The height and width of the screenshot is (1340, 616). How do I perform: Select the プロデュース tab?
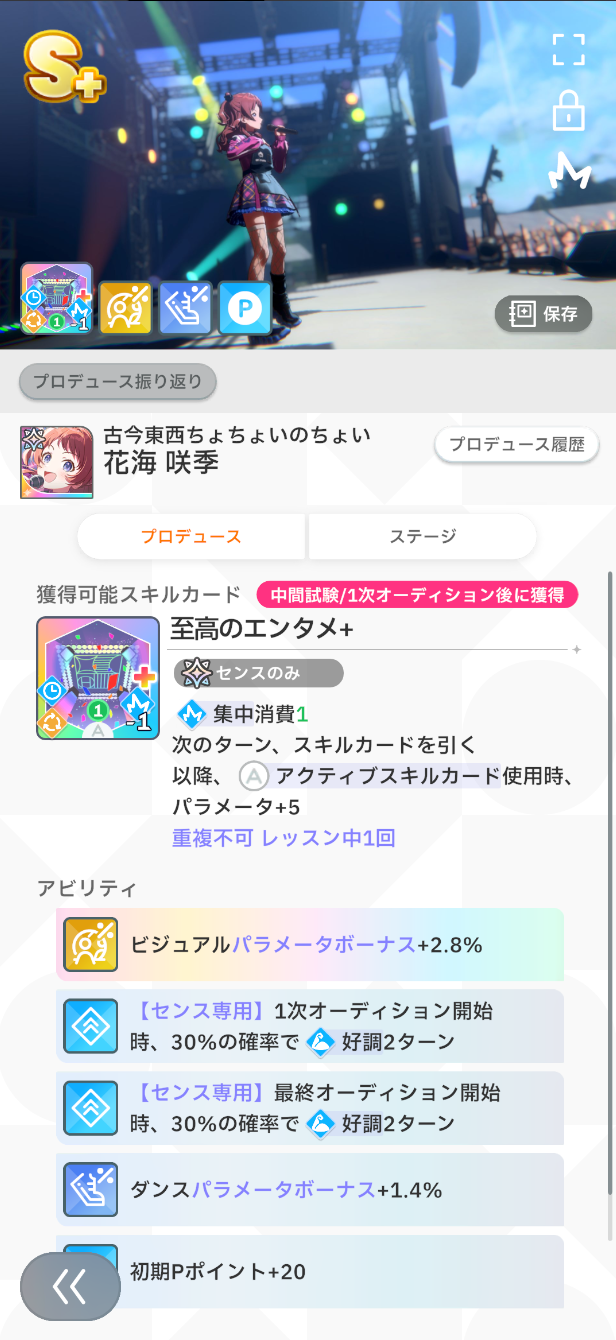[191, 537]
